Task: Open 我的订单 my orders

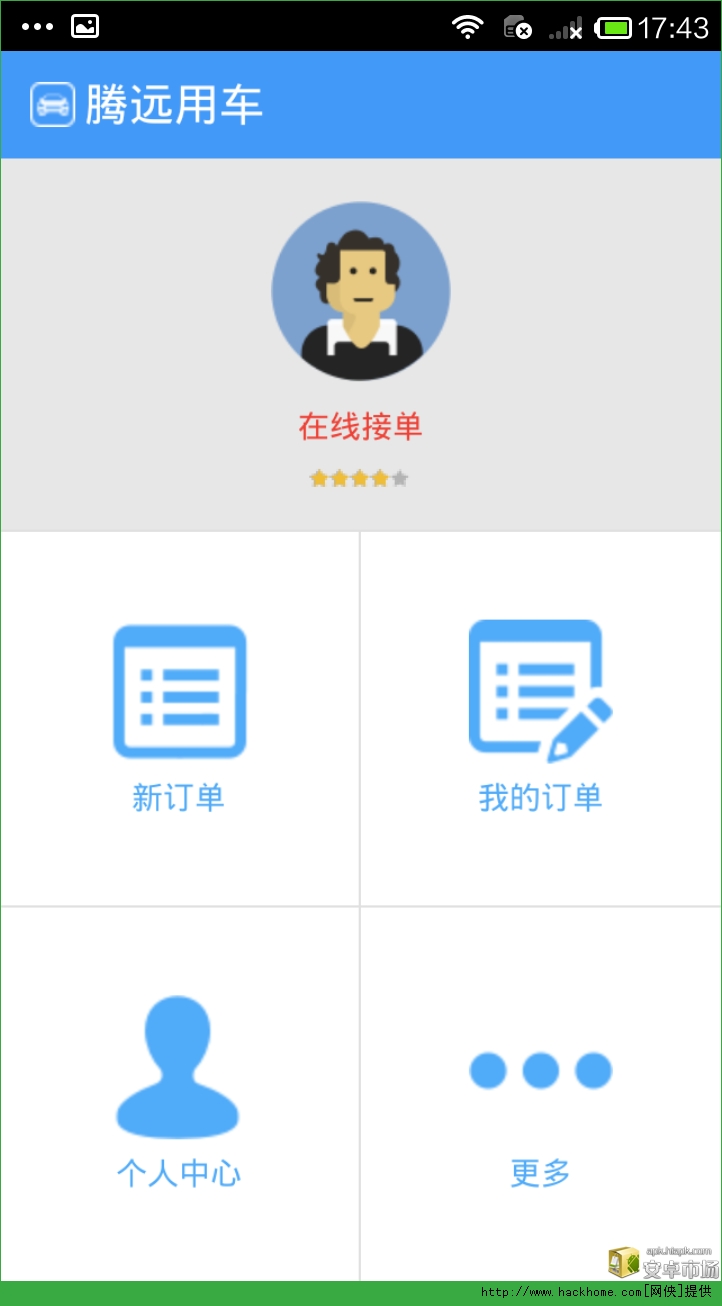Action: (x=540, y=718)
